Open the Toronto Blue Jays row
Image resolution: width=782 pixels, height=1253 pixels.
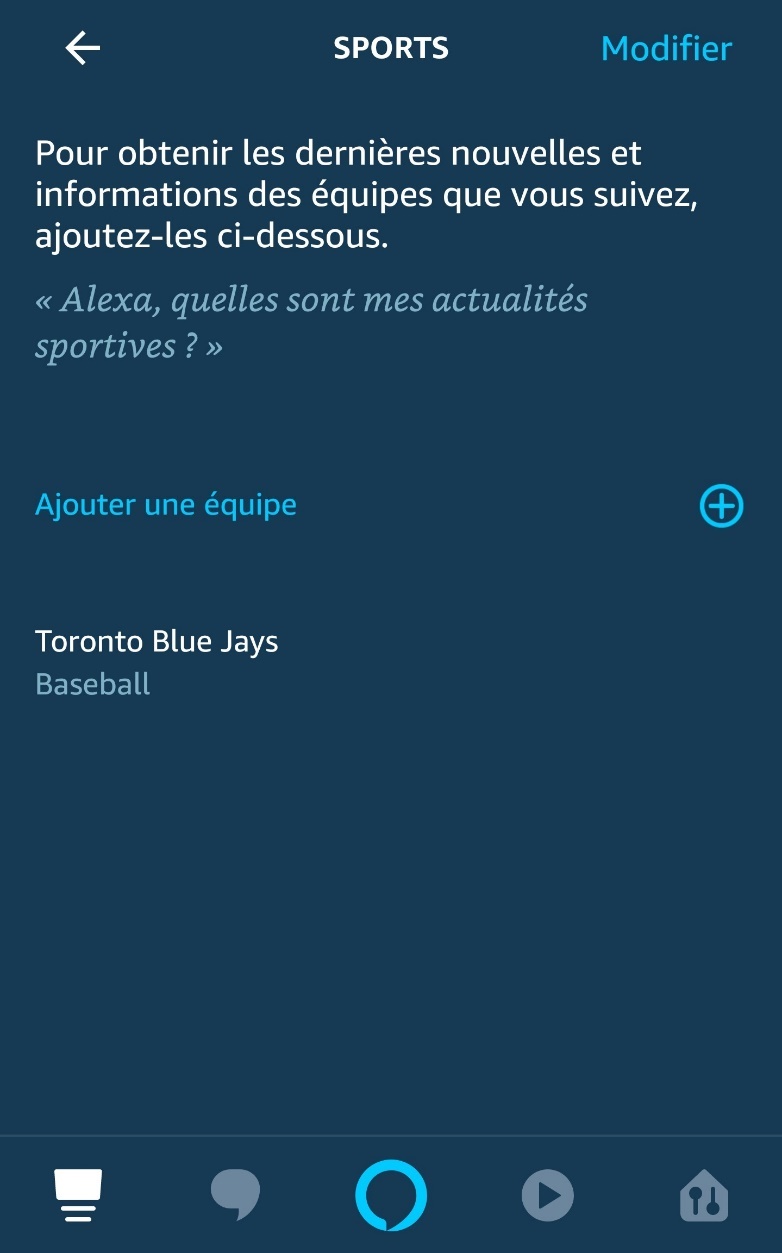click(x=157, y=661)
